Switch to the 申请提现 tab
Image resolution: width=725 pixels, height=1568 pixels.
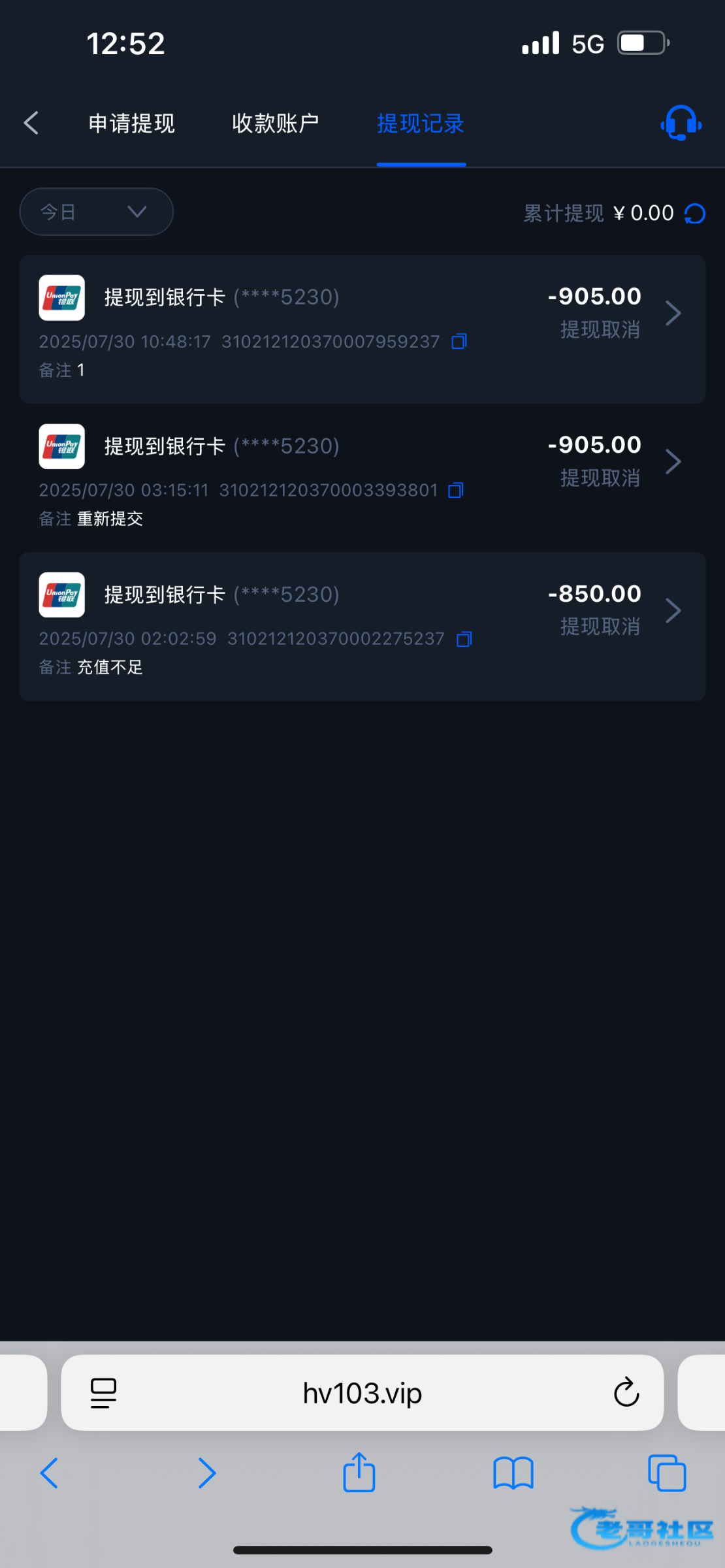(x=132, y=123)
